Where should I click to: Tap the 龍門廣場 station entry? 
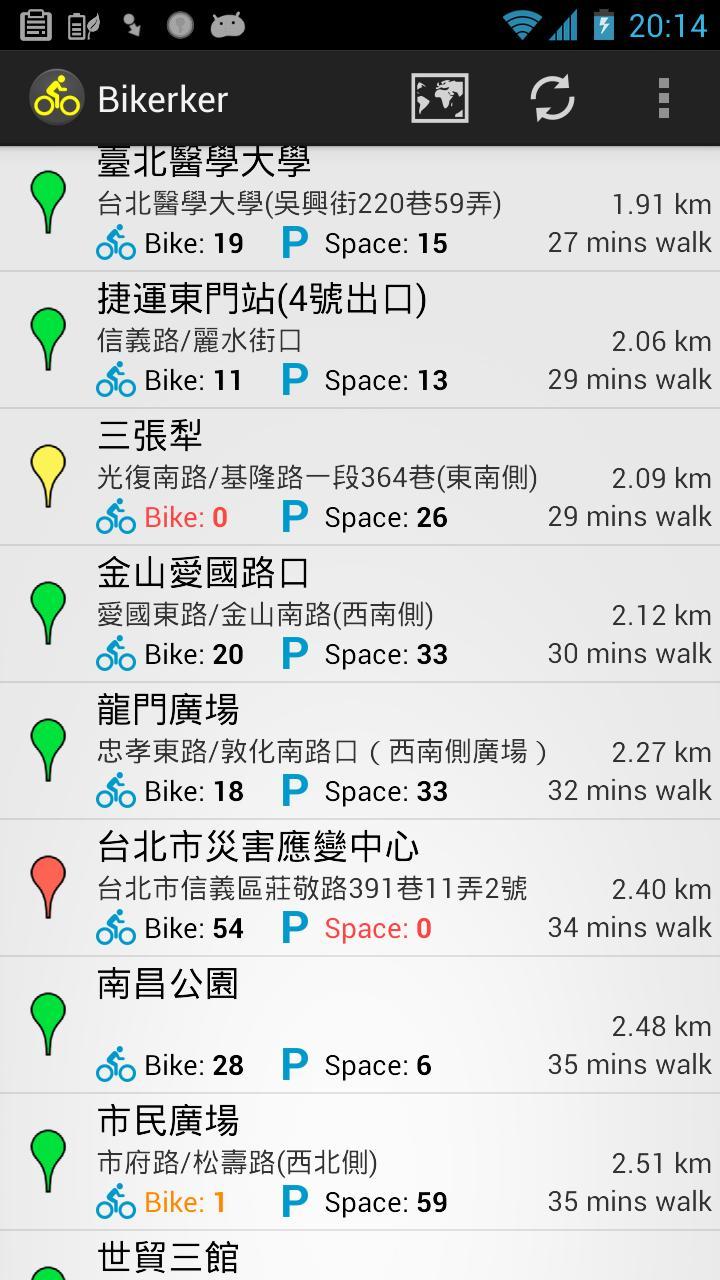tap(360, 751)
